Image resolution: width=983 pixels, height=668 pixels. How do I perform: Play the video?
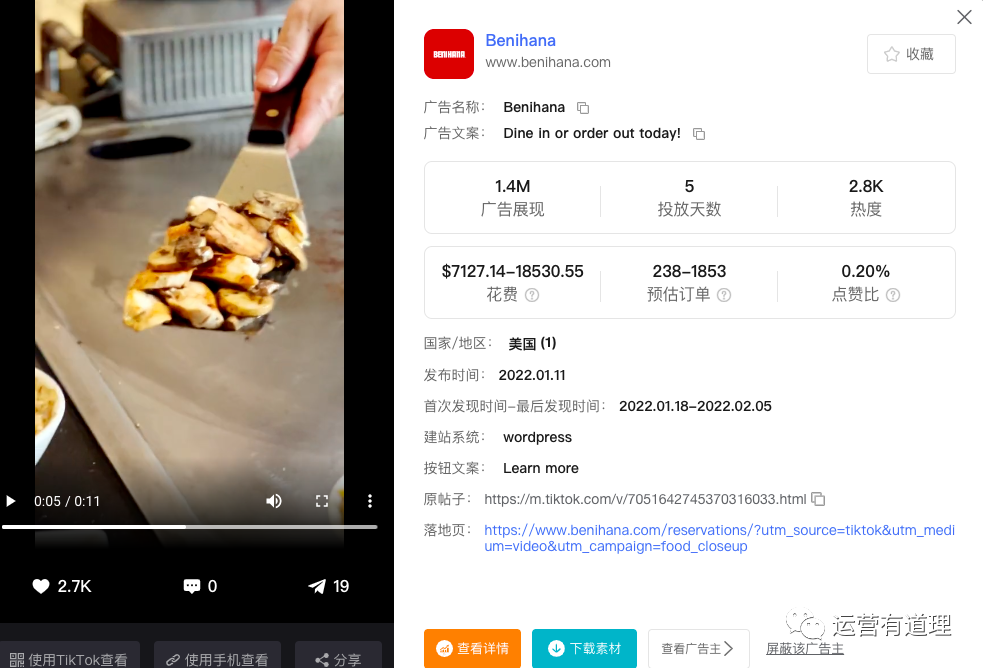tap(11, 501)
